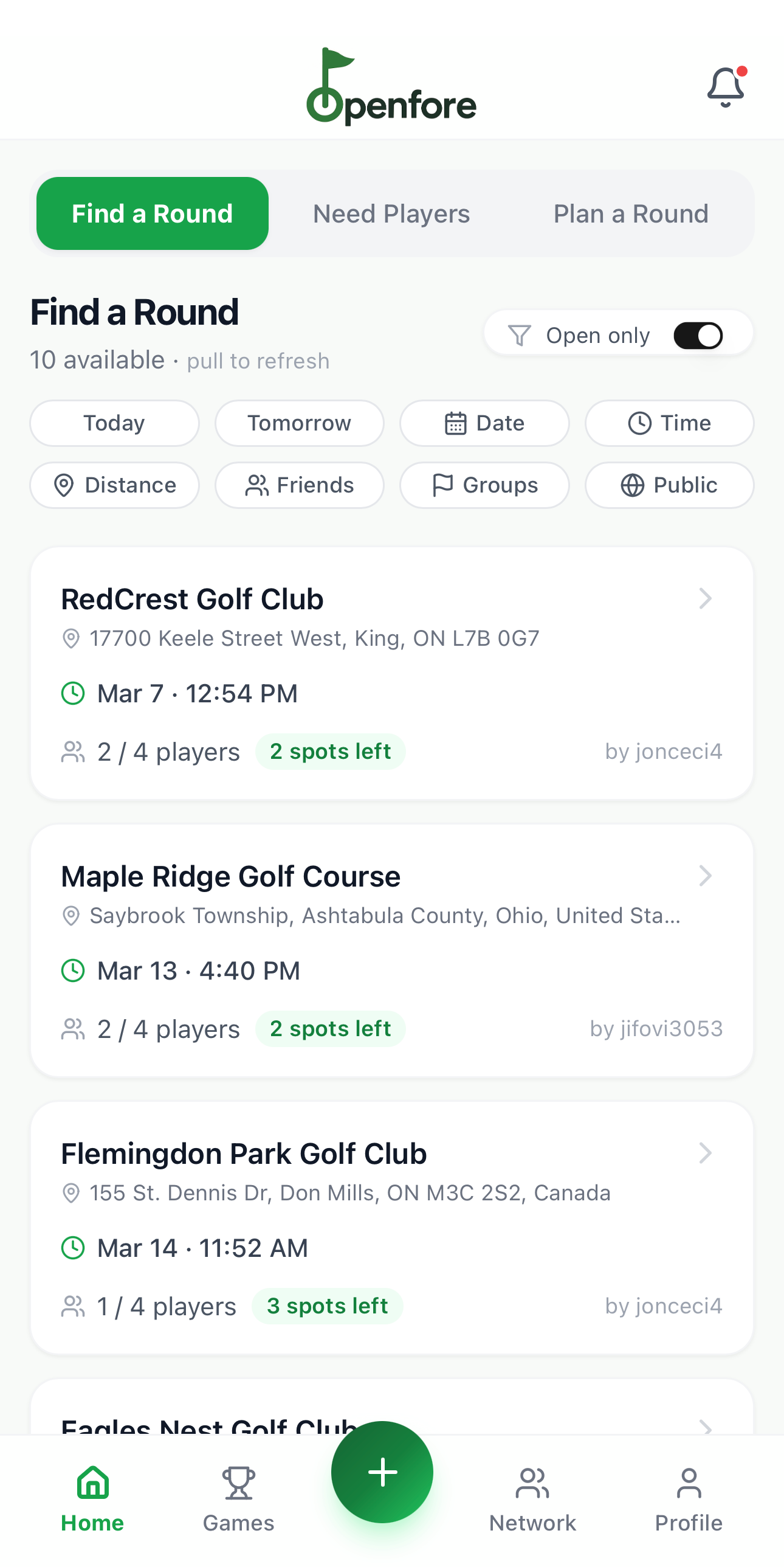Image resolution: width=784 pixels, height=1567 pixels.
Task: Open Maple Ridge Golf Course with arrow
Action: [705, 876]
